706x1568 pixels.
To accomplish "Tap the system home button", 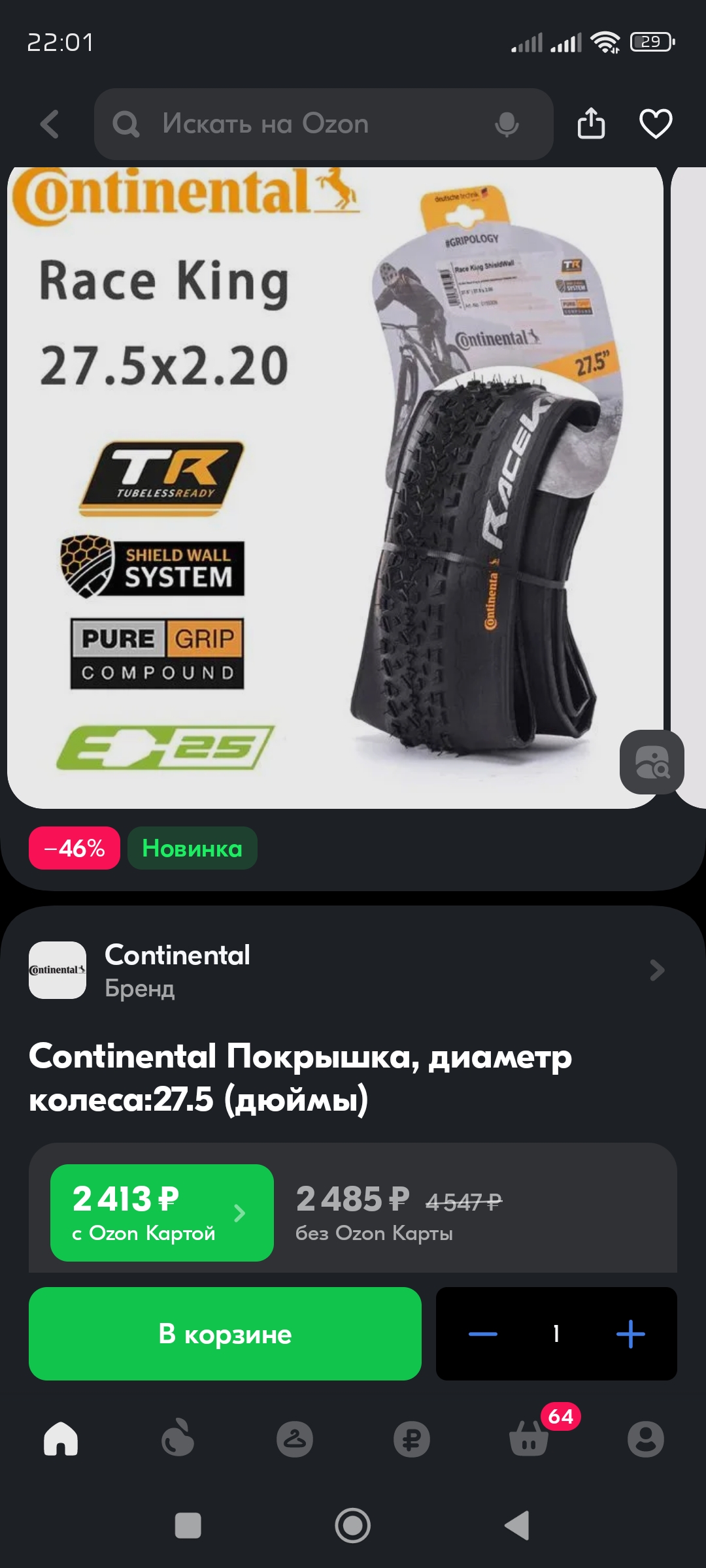I will (x=353, y=1526).
